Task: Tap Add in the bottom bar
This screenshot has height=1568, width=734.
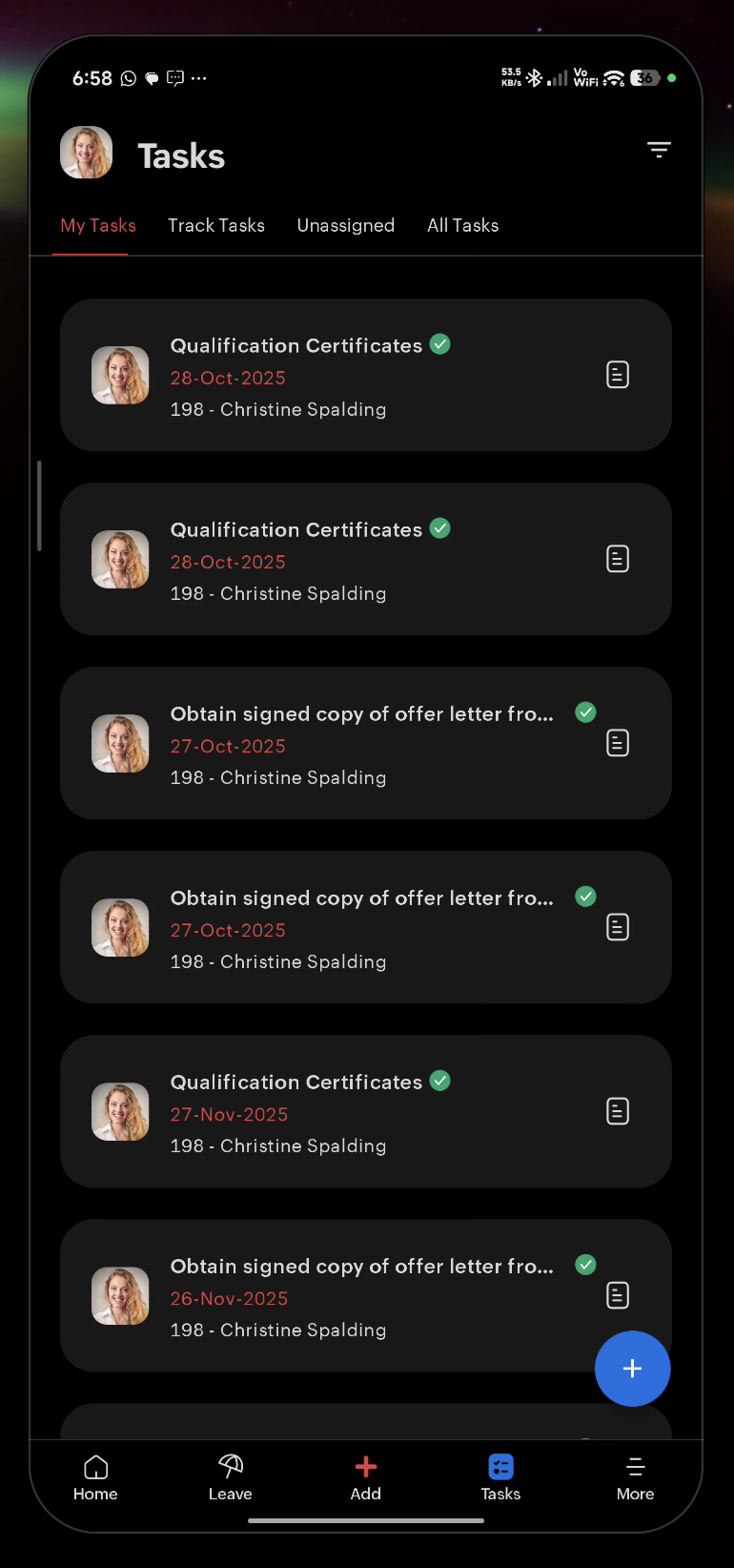Action: (x=366, y=1477)
